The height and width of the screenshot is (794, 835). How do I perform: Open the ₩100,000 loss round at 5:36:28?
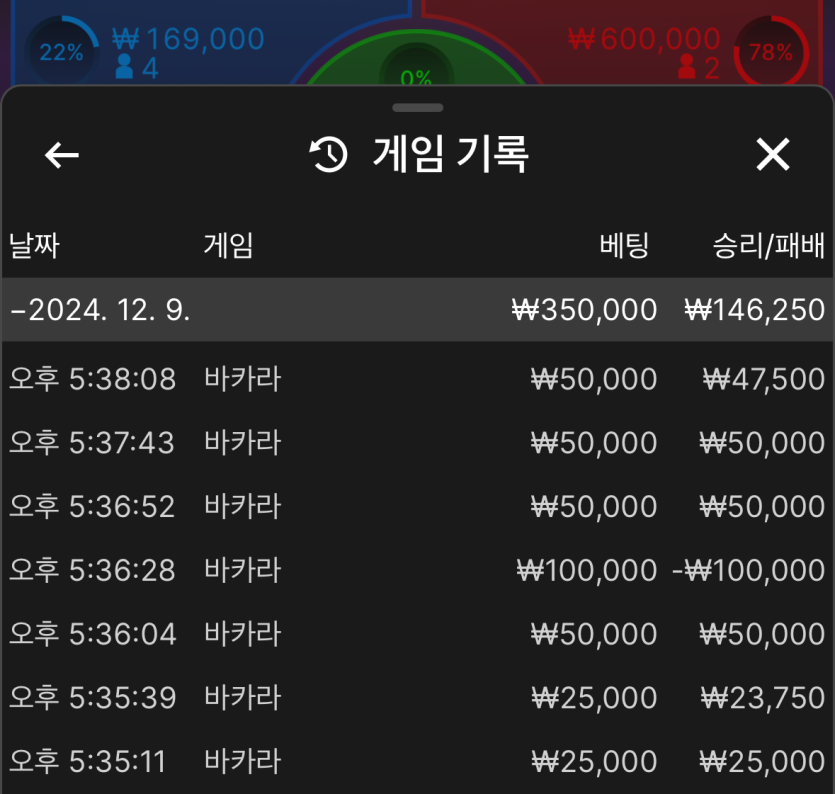416,570
